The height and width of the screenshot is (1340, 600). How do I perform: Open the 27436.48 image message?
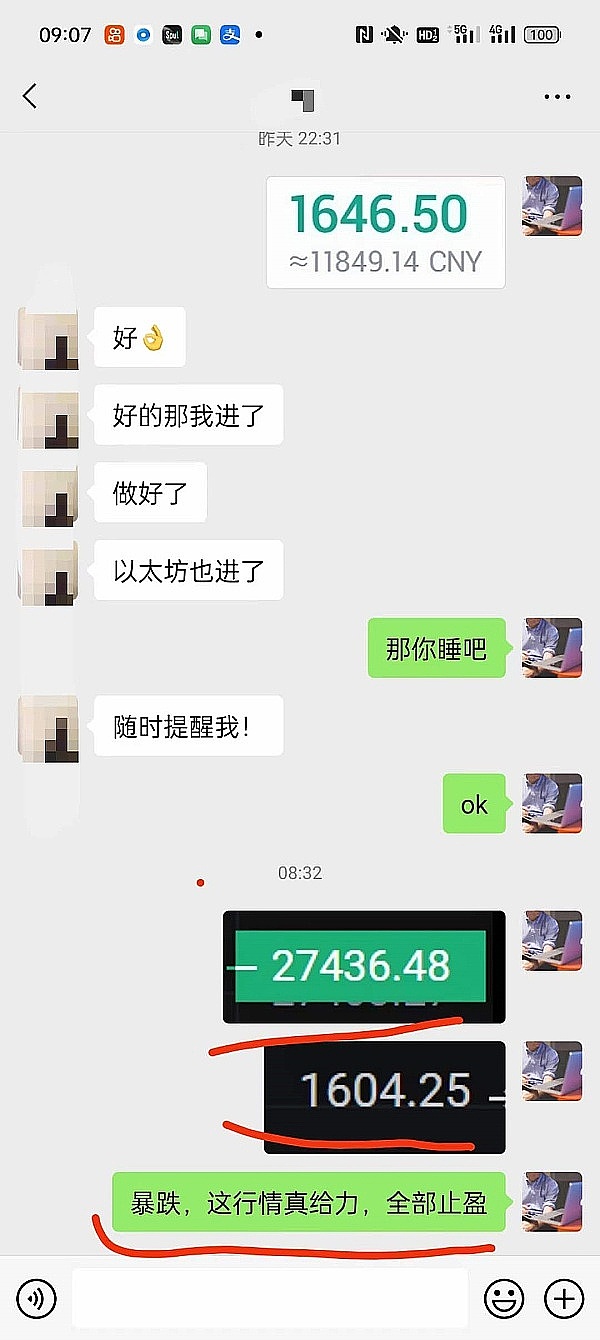pyautogui.click(x=364, y=966)
